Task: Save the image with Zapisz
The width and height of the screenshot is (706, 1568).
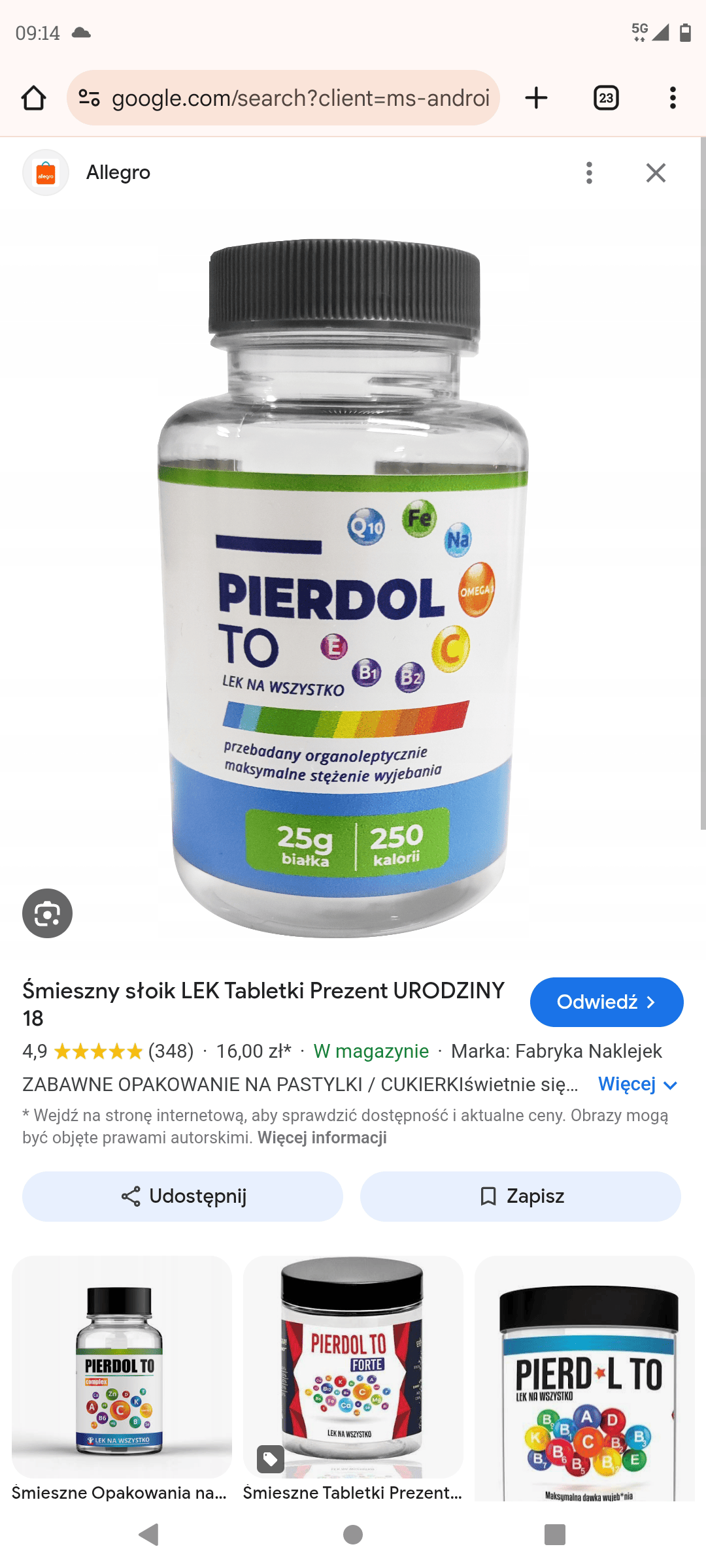Action: (x=520, y=1196)
